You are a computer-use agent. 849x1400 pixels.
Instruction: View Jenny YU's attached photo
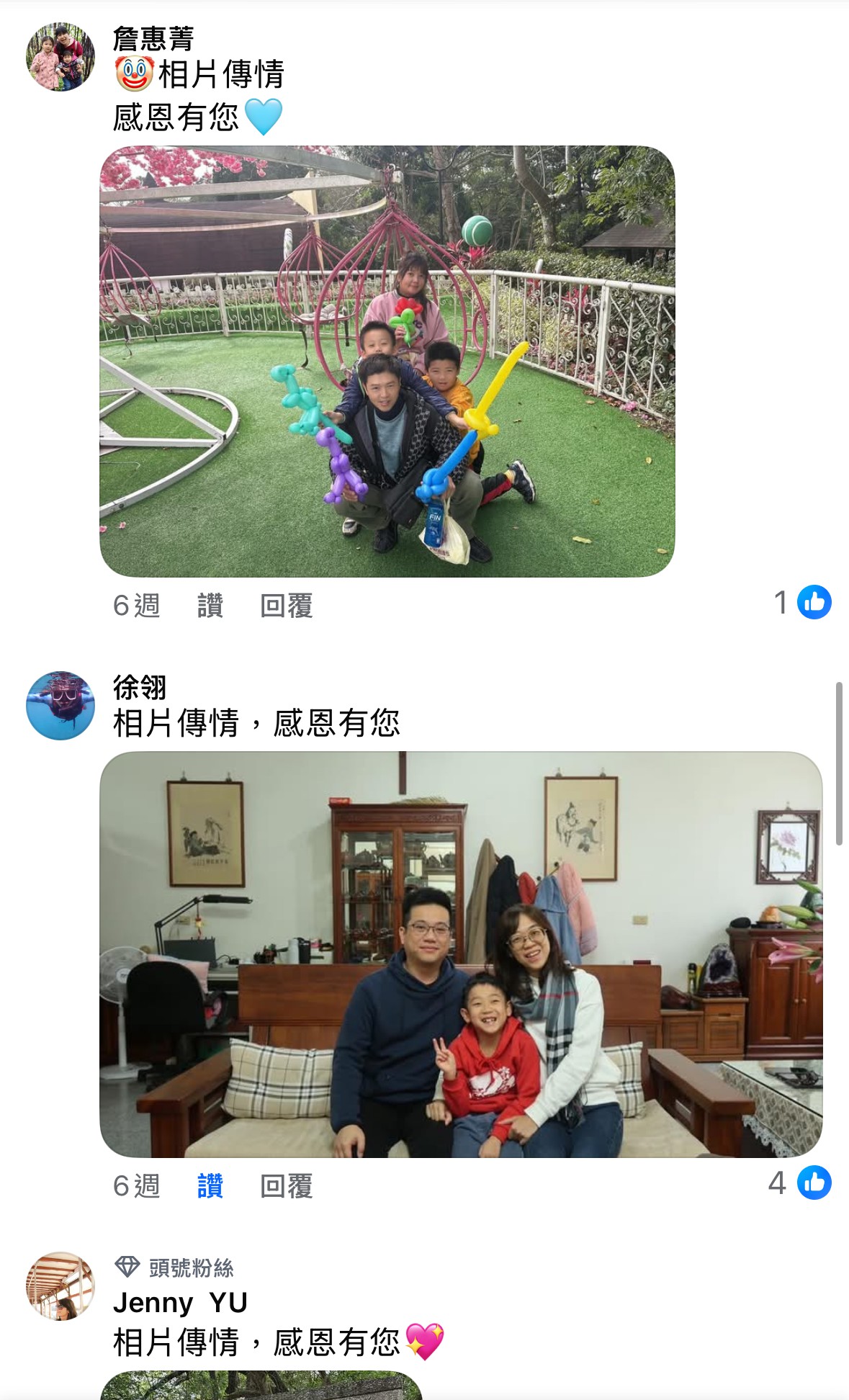pyautogui.click(x=261, y=1386)
